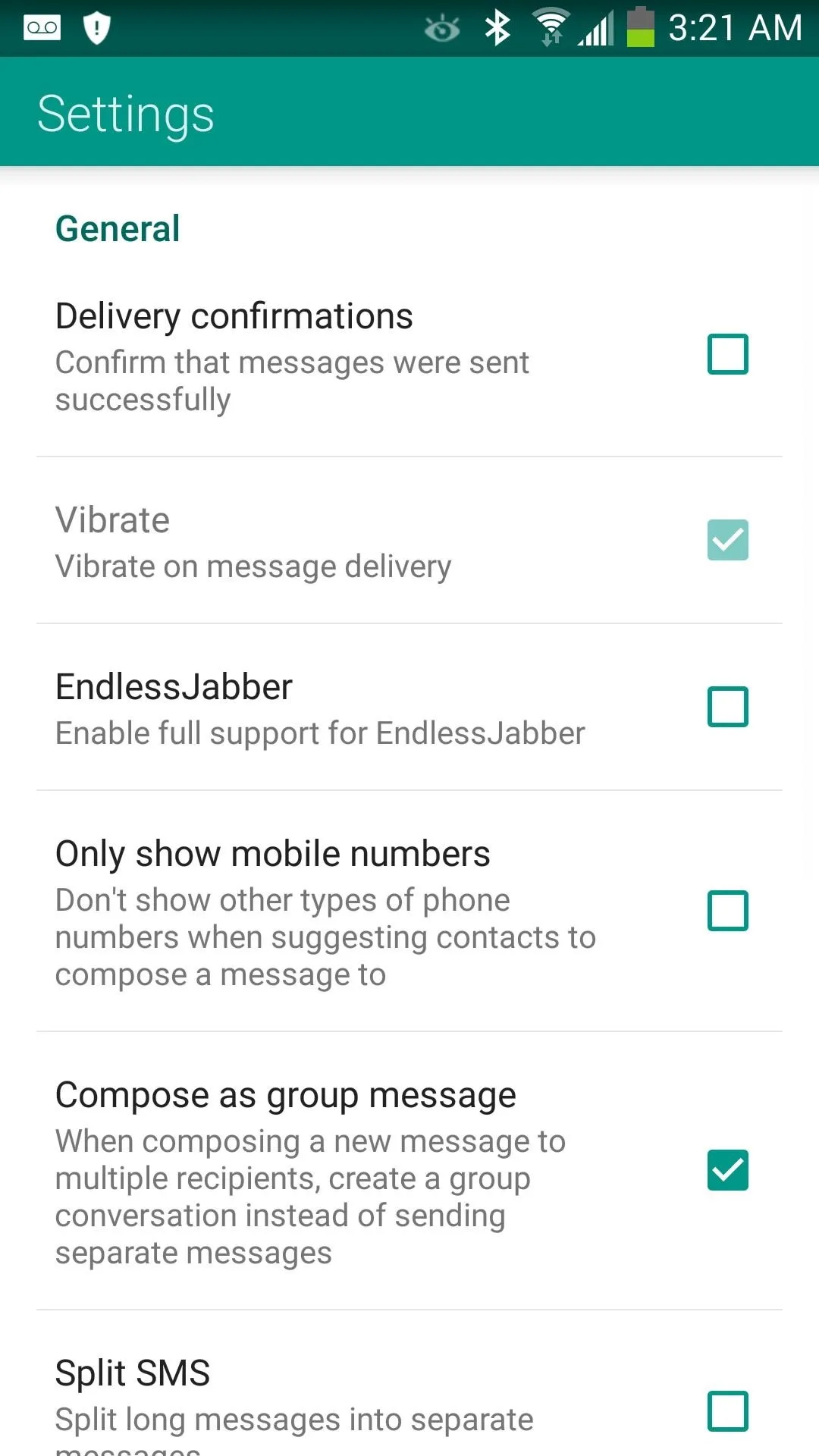The height and width of the screenshot is (1456, 819).
Task: Enable the Delivery confirmations checkbox
Action: tap(727, 354)
